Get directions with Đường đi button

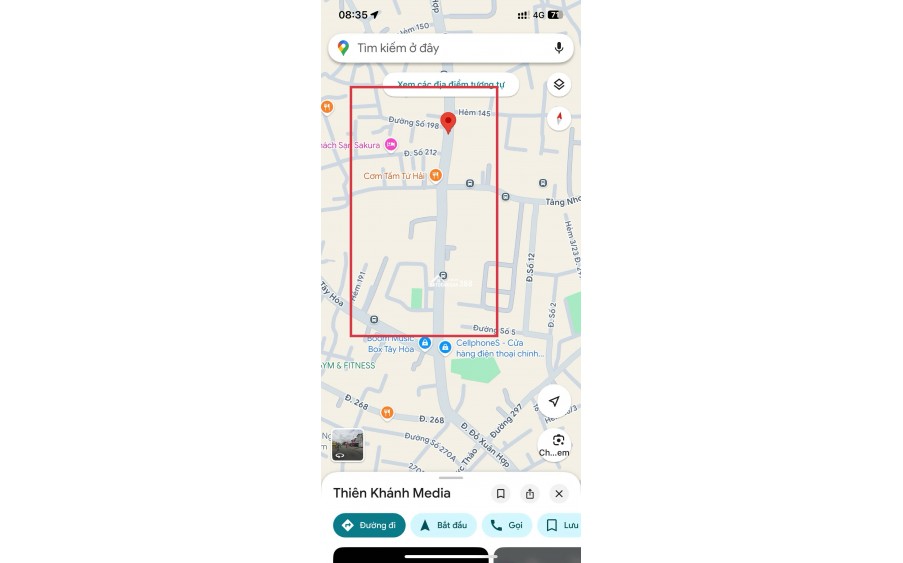[369, 525]
